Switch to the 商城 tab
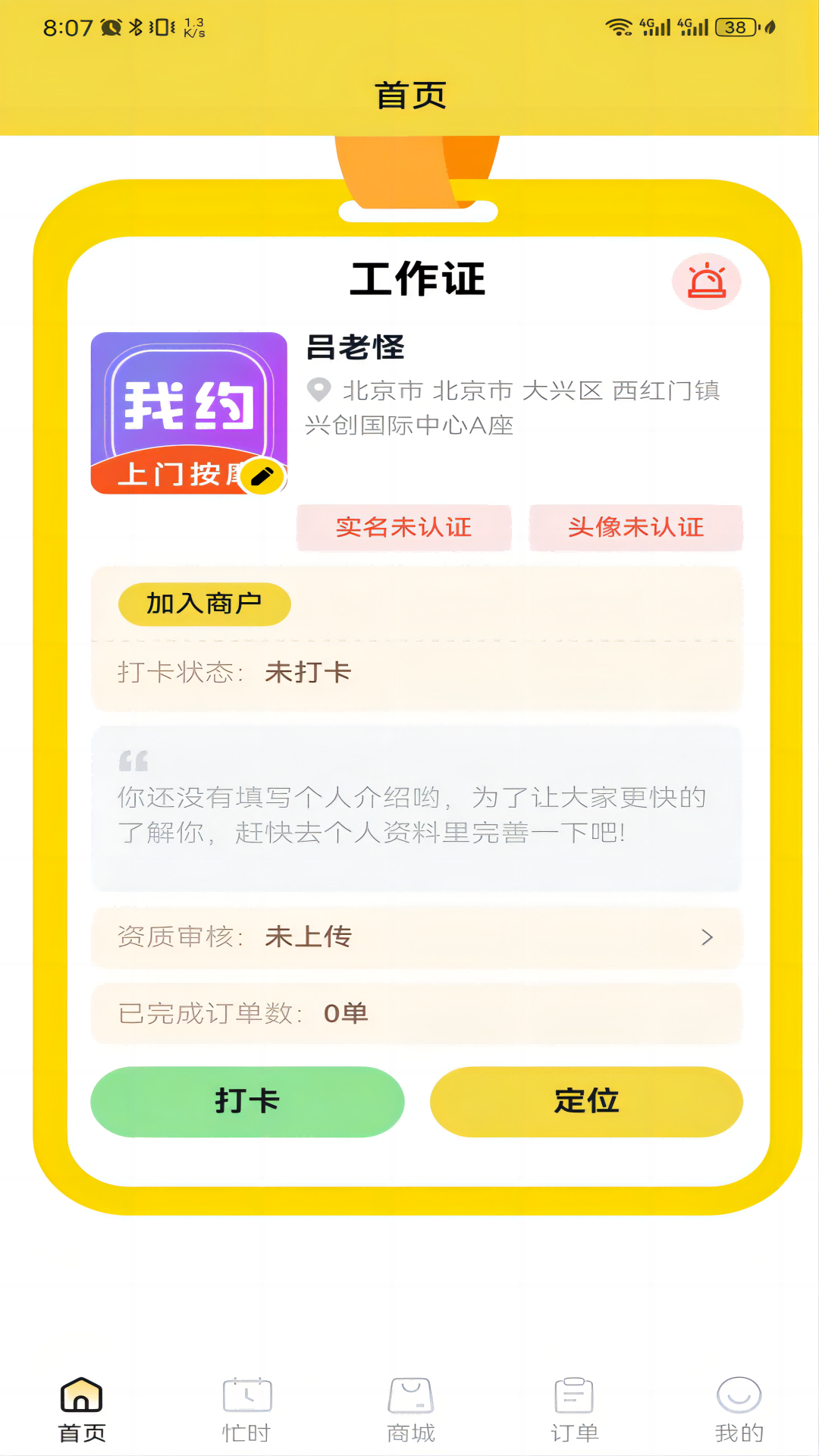 click(x=410, y=1410)
